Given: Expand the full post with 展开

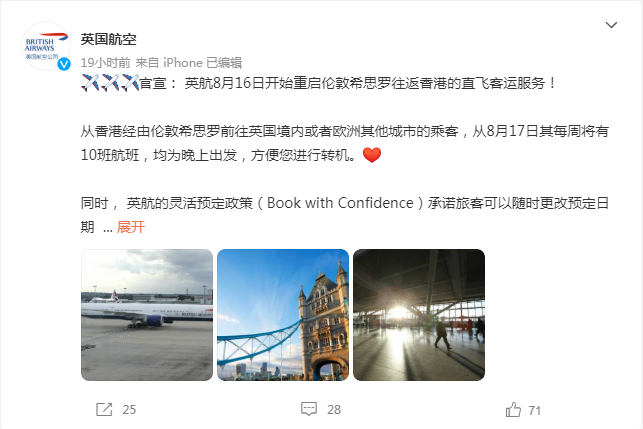Looking at the screenshot, I should 131,227.
